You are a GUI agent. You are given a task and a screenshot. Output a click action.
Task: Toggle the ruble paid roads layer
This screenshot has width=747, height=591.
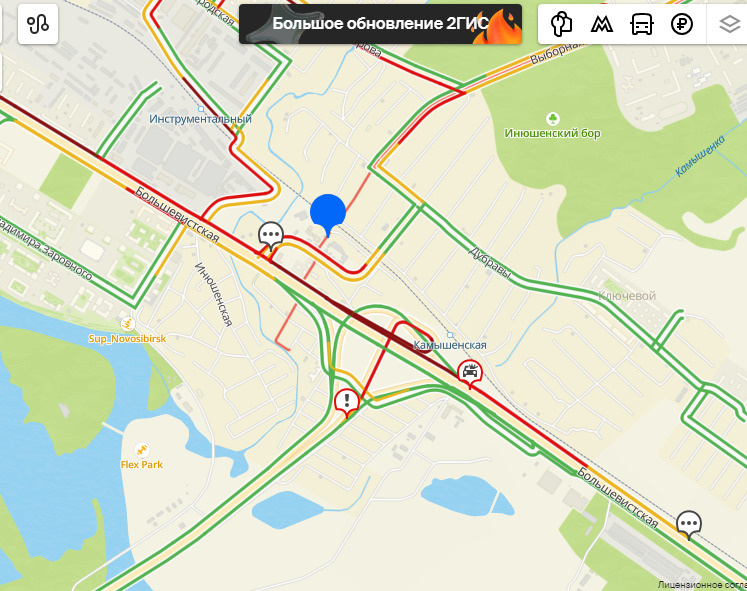point(682,23)
